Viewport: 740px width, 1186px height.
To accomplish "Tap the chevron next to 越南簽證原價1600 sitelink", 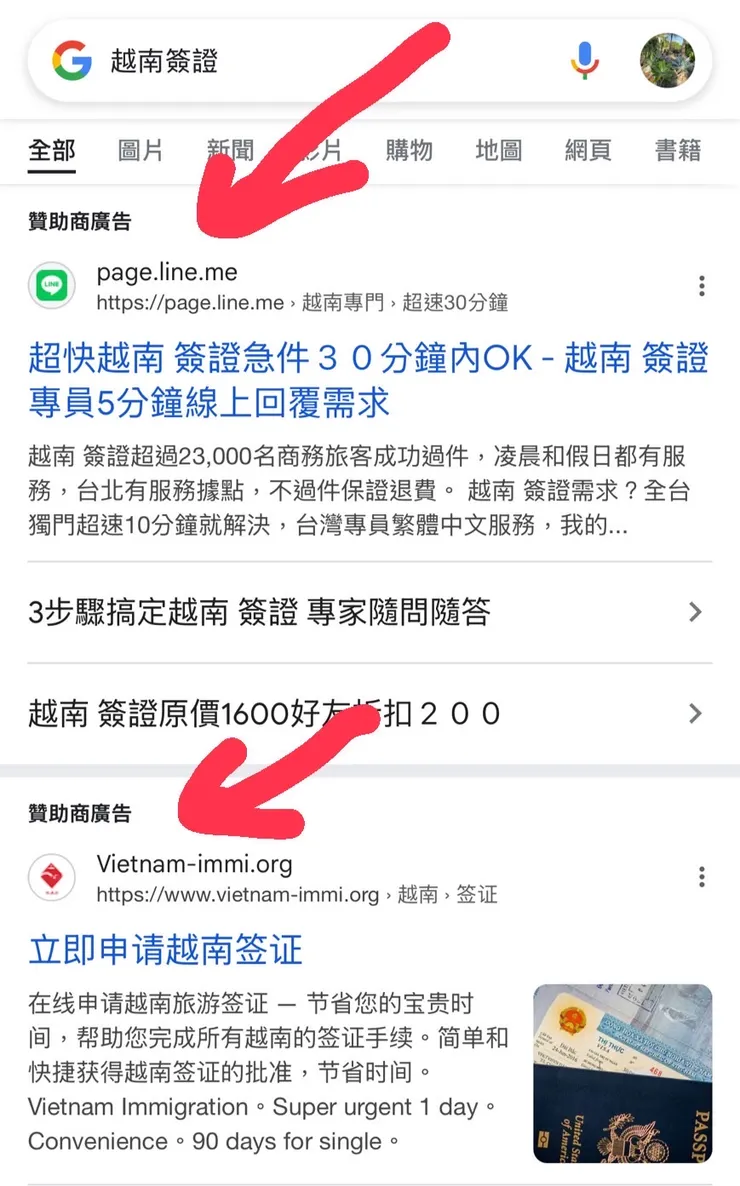I will click(x=696, y=713).
